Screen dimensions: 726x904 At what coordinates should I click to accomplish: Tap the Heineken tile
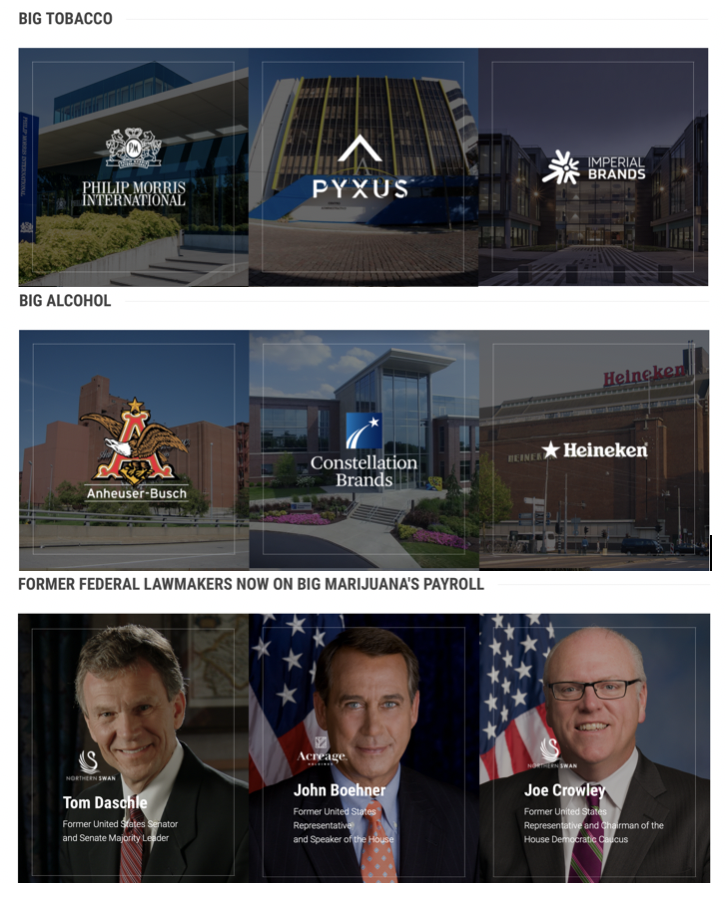pyautogui.click(x=594, y=449)
